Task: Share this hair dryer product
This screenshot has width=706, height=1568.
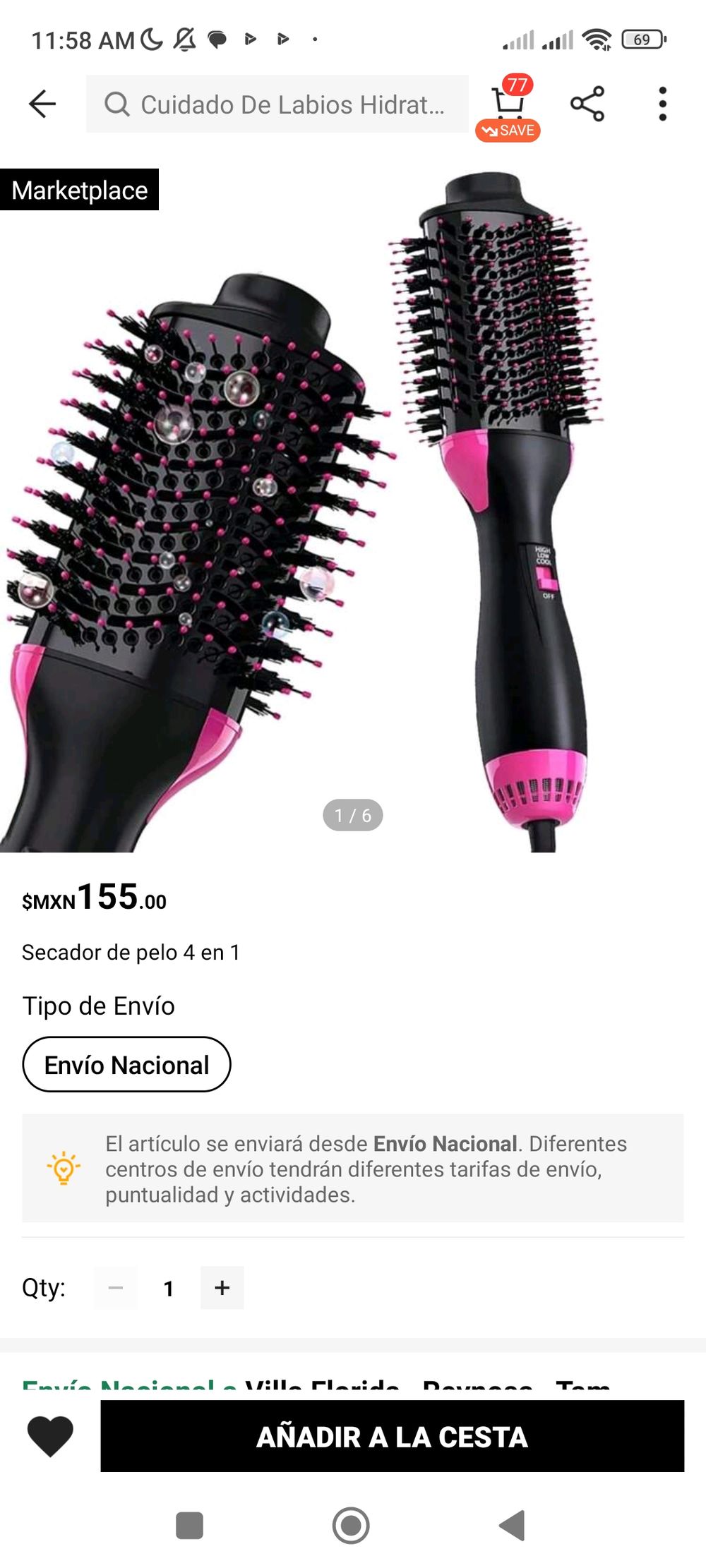Action: [x=587, y=104]
